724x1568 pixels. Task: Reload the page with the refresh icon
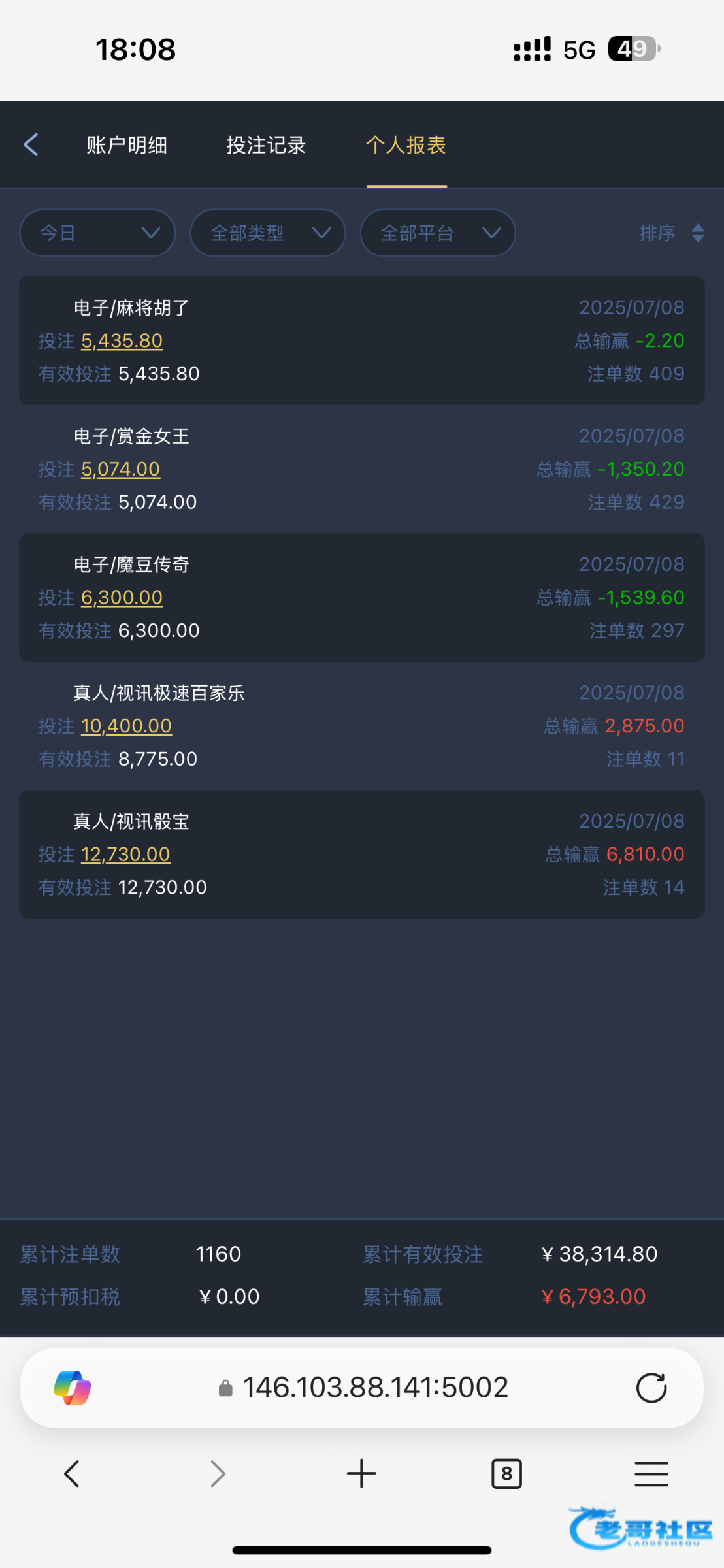(x=651, y=1387)
